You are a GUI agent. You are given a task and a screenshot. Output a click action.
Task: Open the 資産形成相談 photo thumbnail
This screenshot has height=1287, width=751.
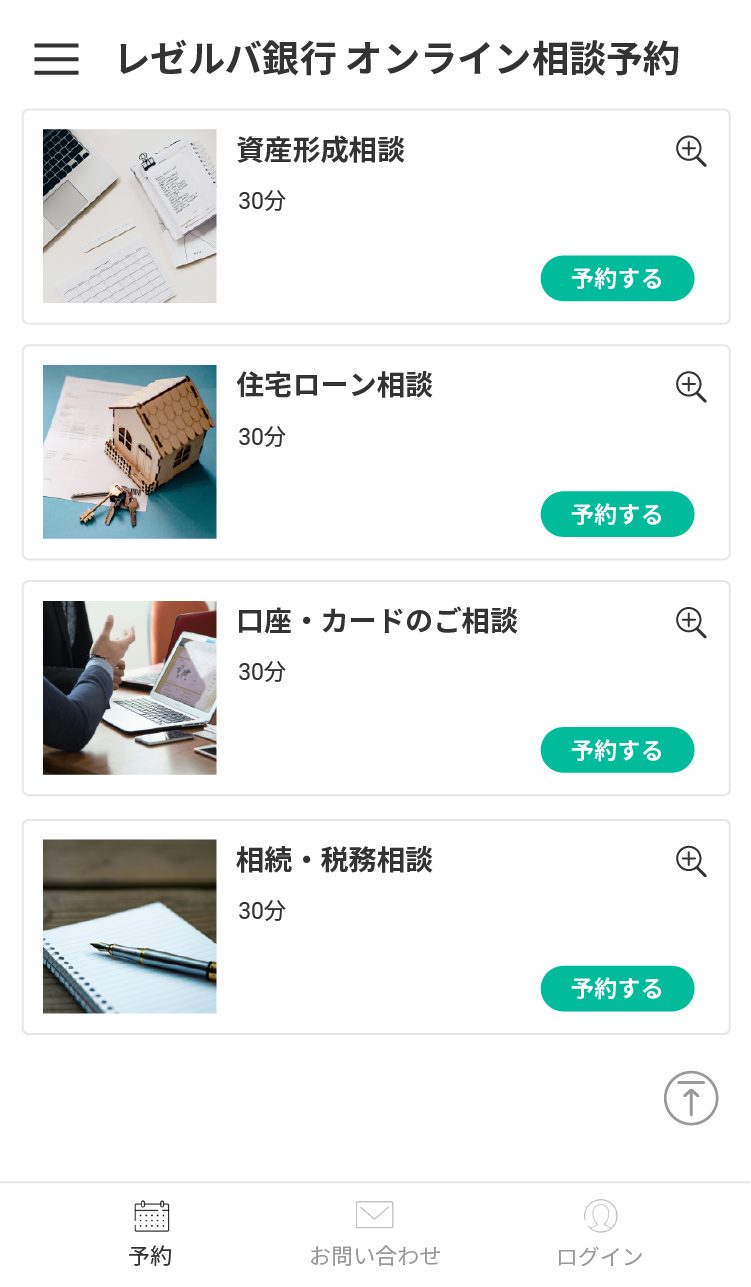(x=130, y=216)
